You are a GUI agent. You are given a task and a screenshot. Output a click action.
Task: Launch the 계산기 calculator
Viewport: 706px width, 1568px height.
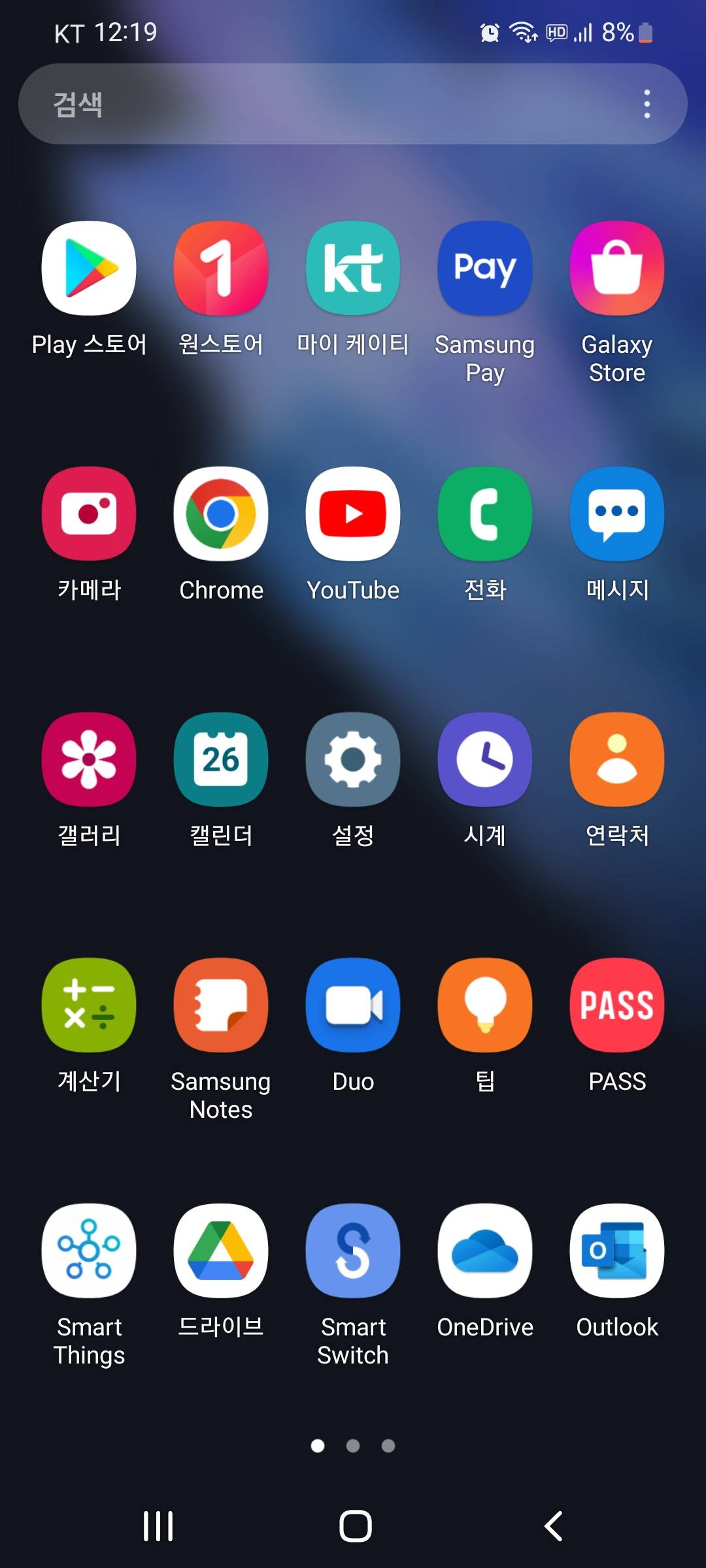tap(89, 1005)
